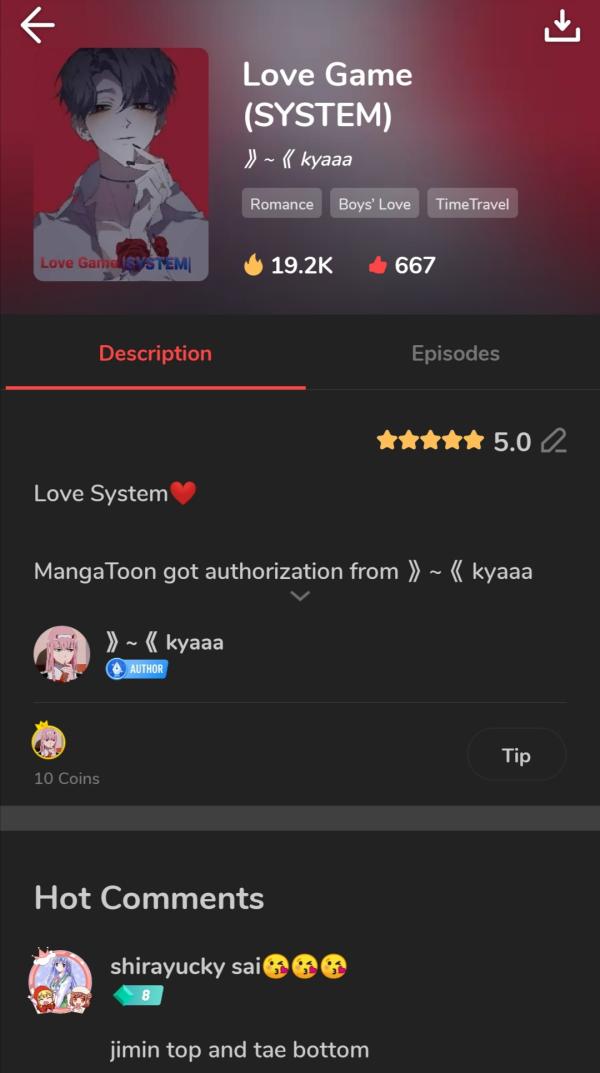600x1073 pixels.
Task: Open the Boys' Love genre tag
Action: click(374, 204)
